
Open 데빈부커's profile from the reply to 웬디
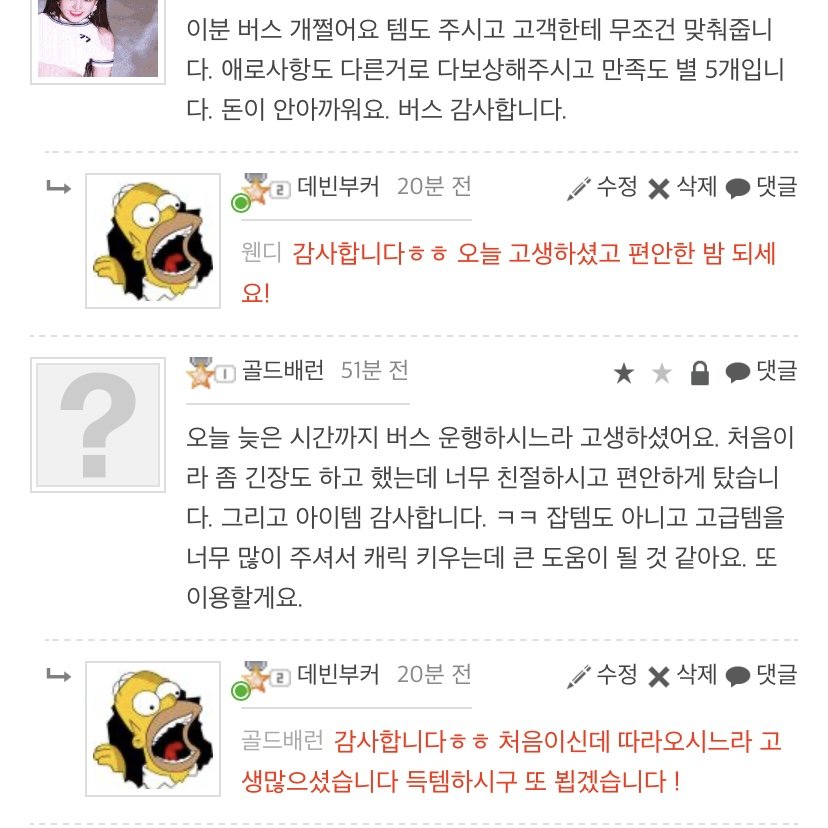[x=338, y=186]
